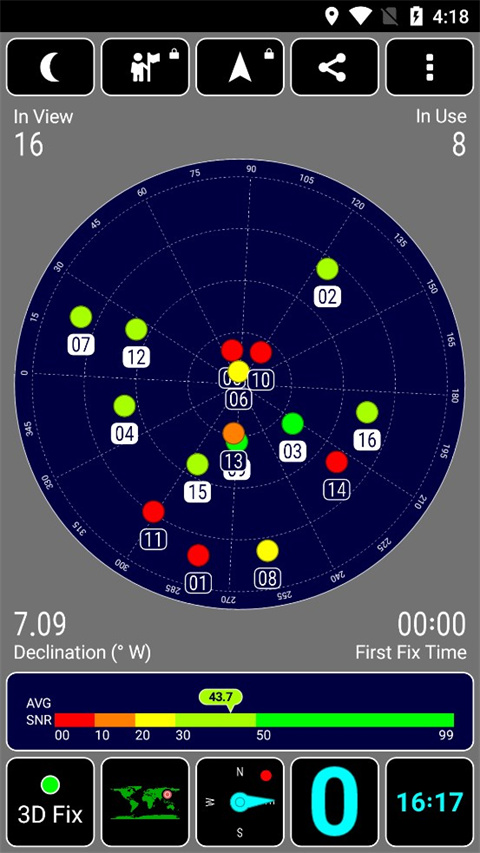Open the three-dot overflow menu
The height and width of the screenshot is (853, 480).
click(x=430, y=67)
